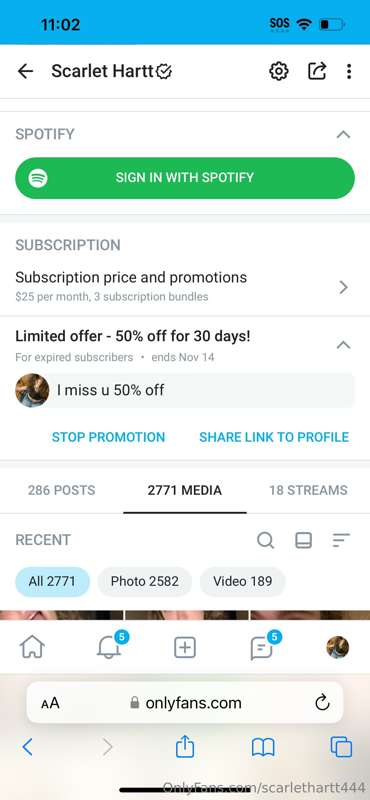Switch to the 286 Posts tab
The height and width of the screenshot is (800, 370).
(61, 490)
